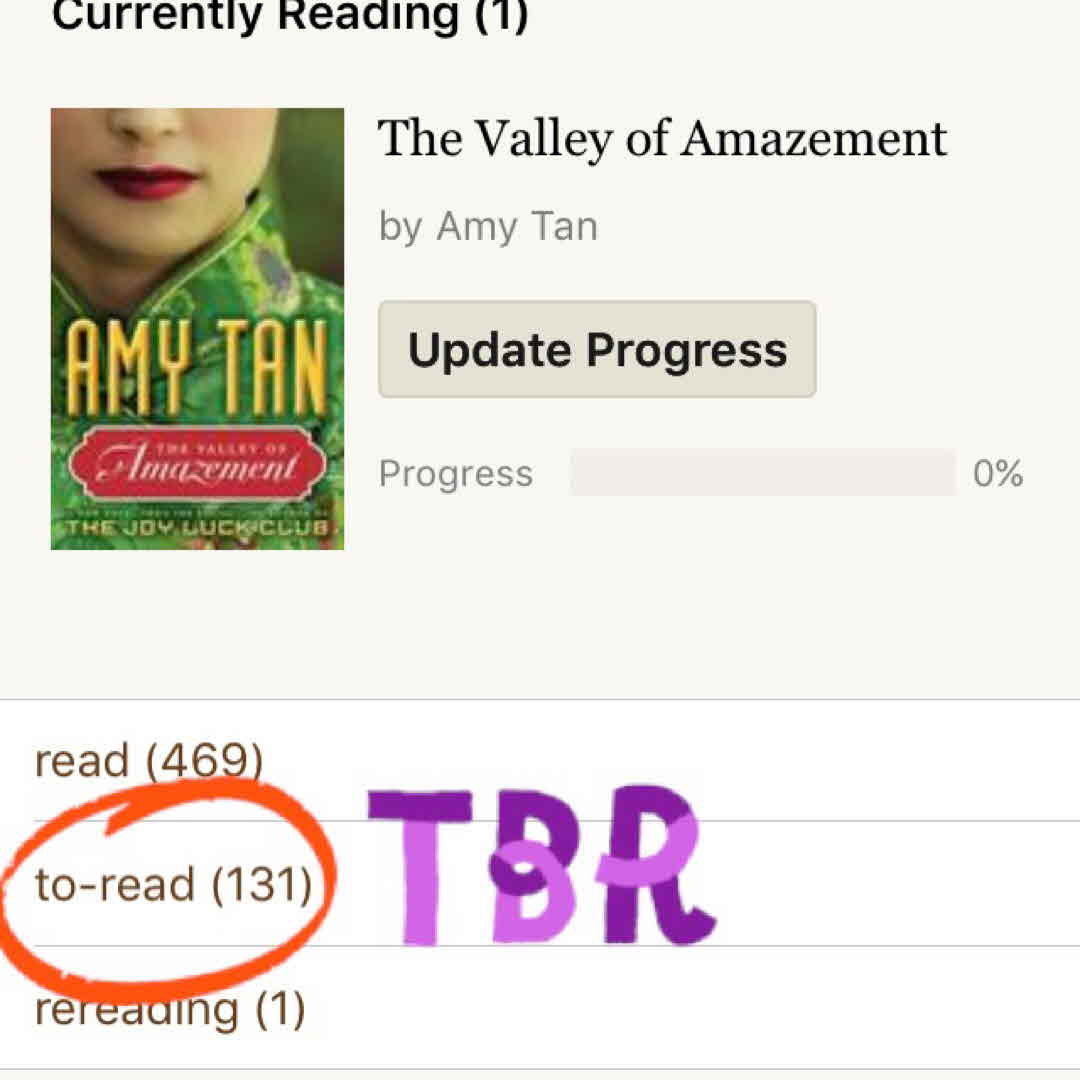Open The Valley of Amazement book cover
The image size is (1080, 1080).
[197, 329]
